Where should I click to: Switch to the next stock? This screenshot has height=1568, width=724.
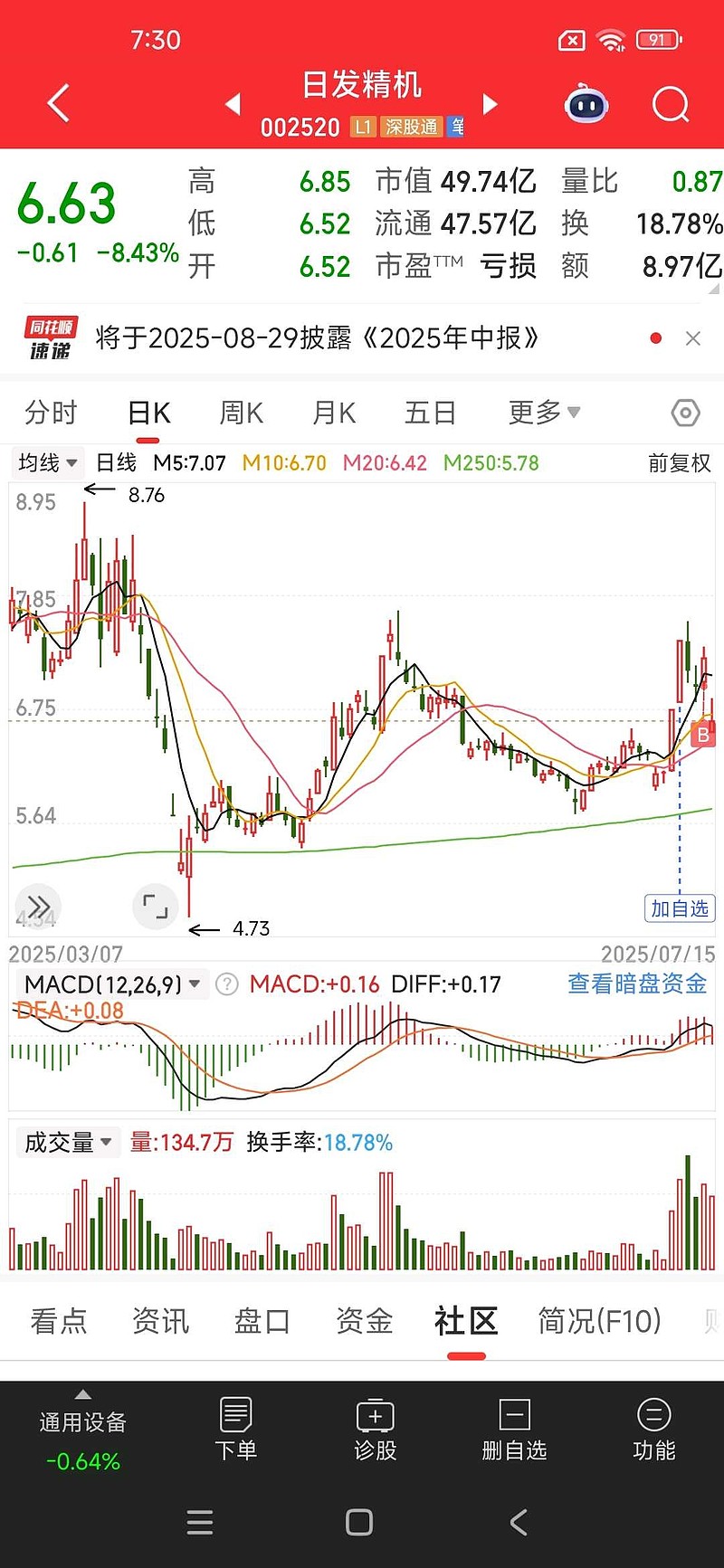click(491, 104)
